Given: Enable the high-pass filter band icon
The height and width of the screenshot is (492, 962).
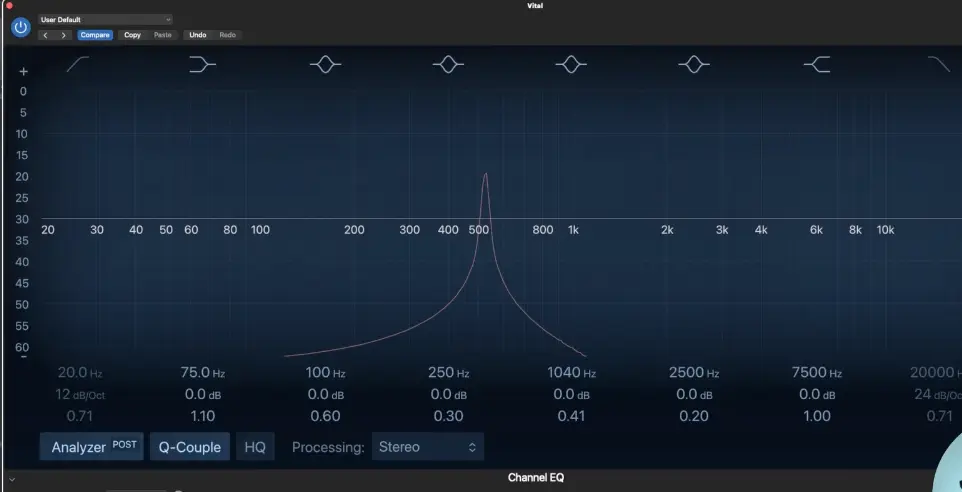Looking at the screenshot, I should pyautogui.click(x=78, y=64).
